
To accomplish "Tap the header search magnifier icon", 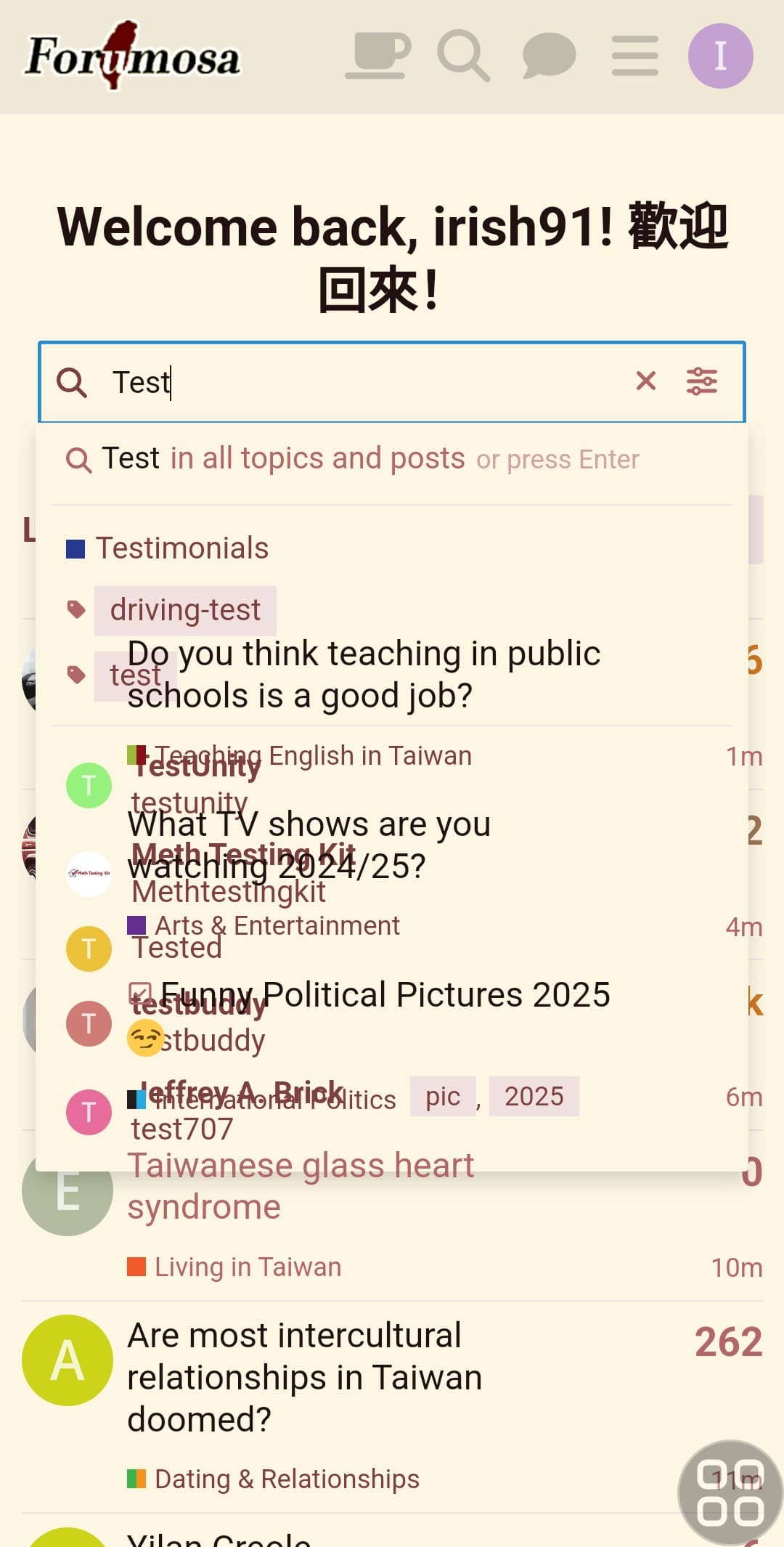I will (x=463, y=55).
